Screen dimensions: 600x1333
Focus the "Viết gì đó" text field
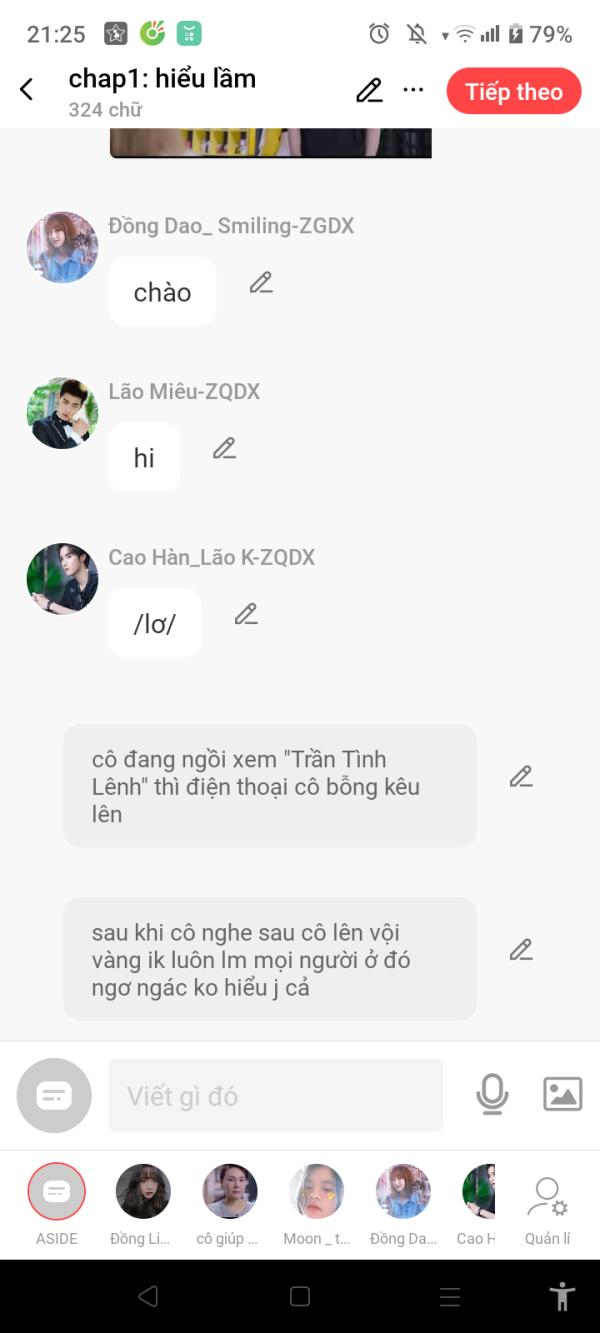pyautogui.click(x=276, y=1096)
